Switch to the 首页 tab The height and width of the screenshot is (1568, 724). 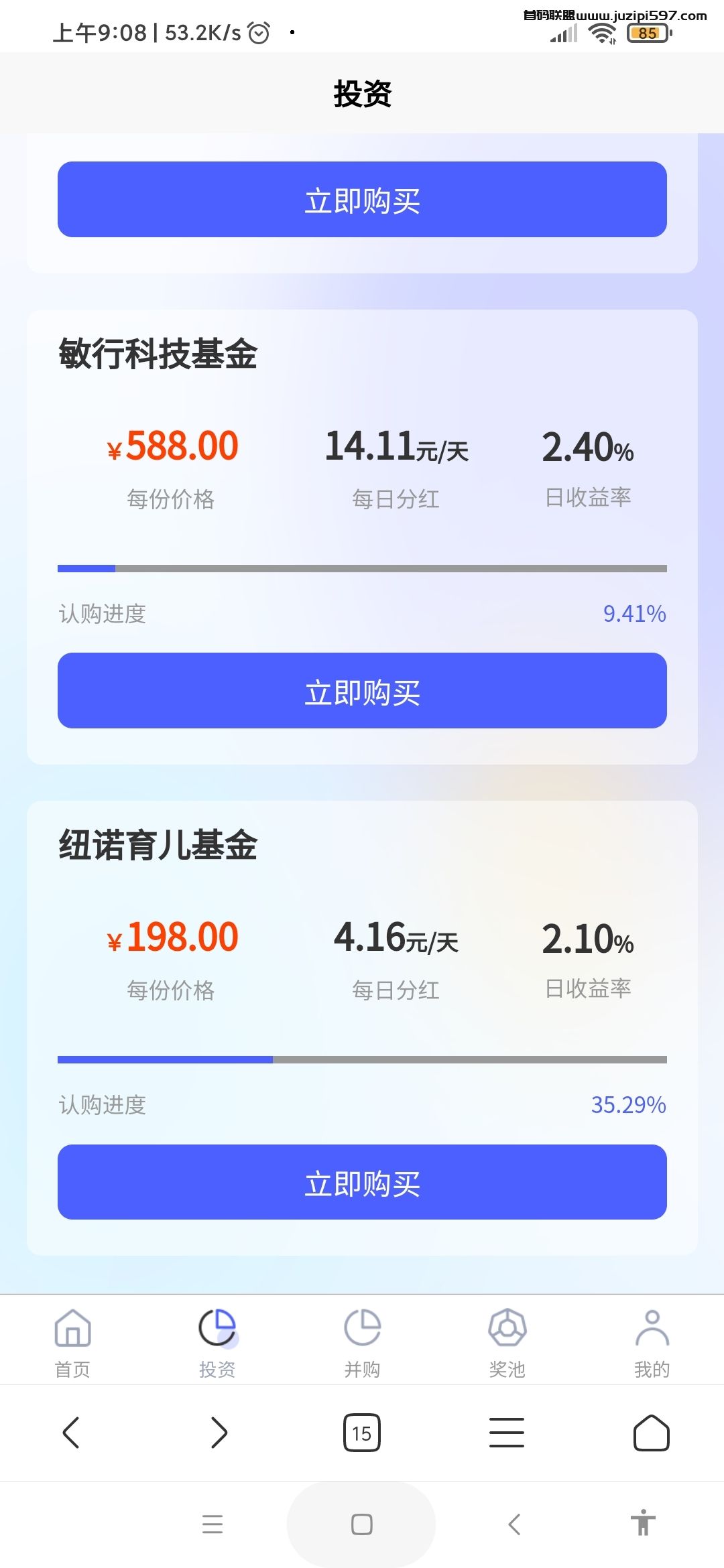72,1343
